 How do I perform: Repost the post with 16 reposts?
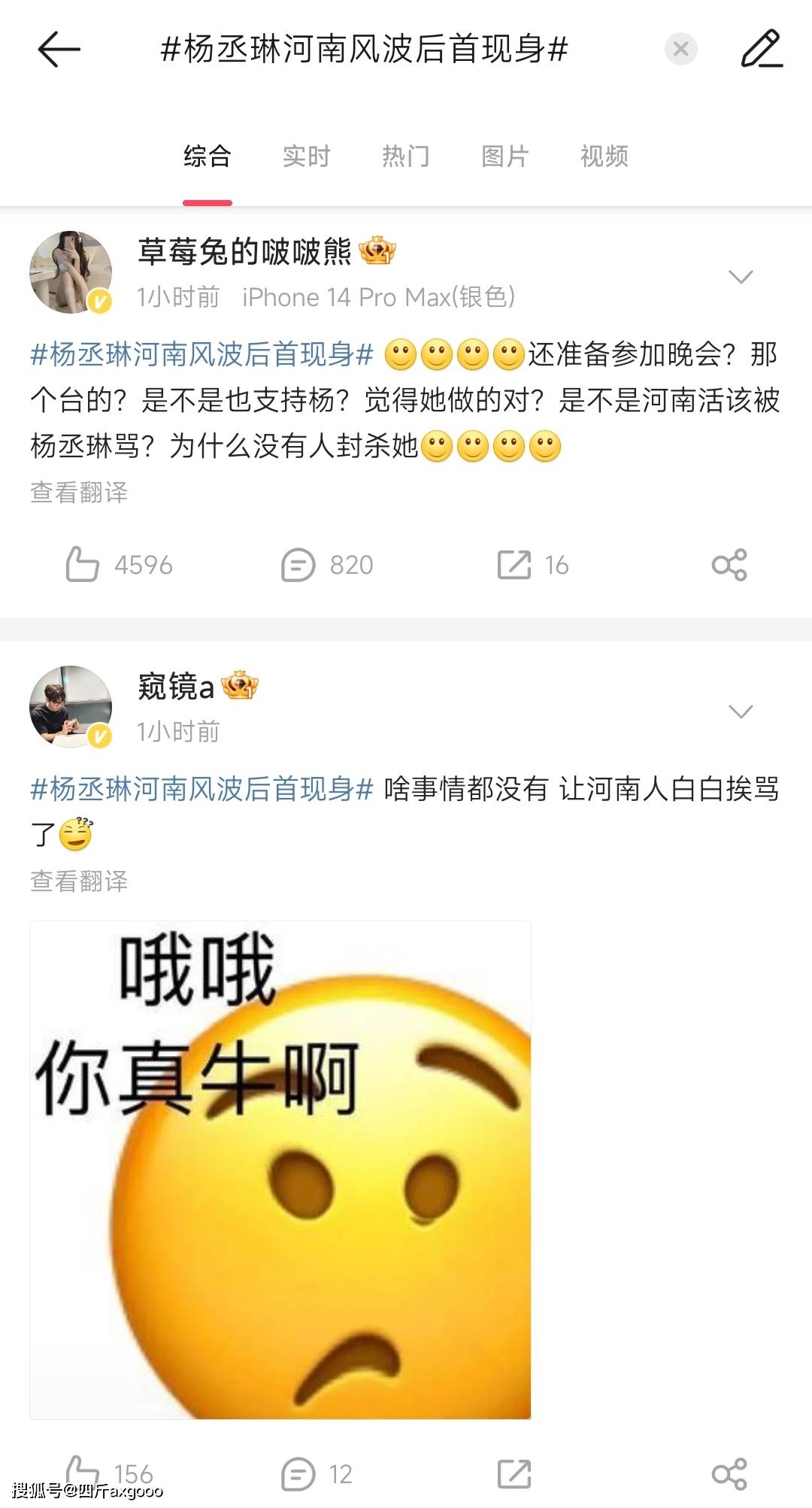533,565
